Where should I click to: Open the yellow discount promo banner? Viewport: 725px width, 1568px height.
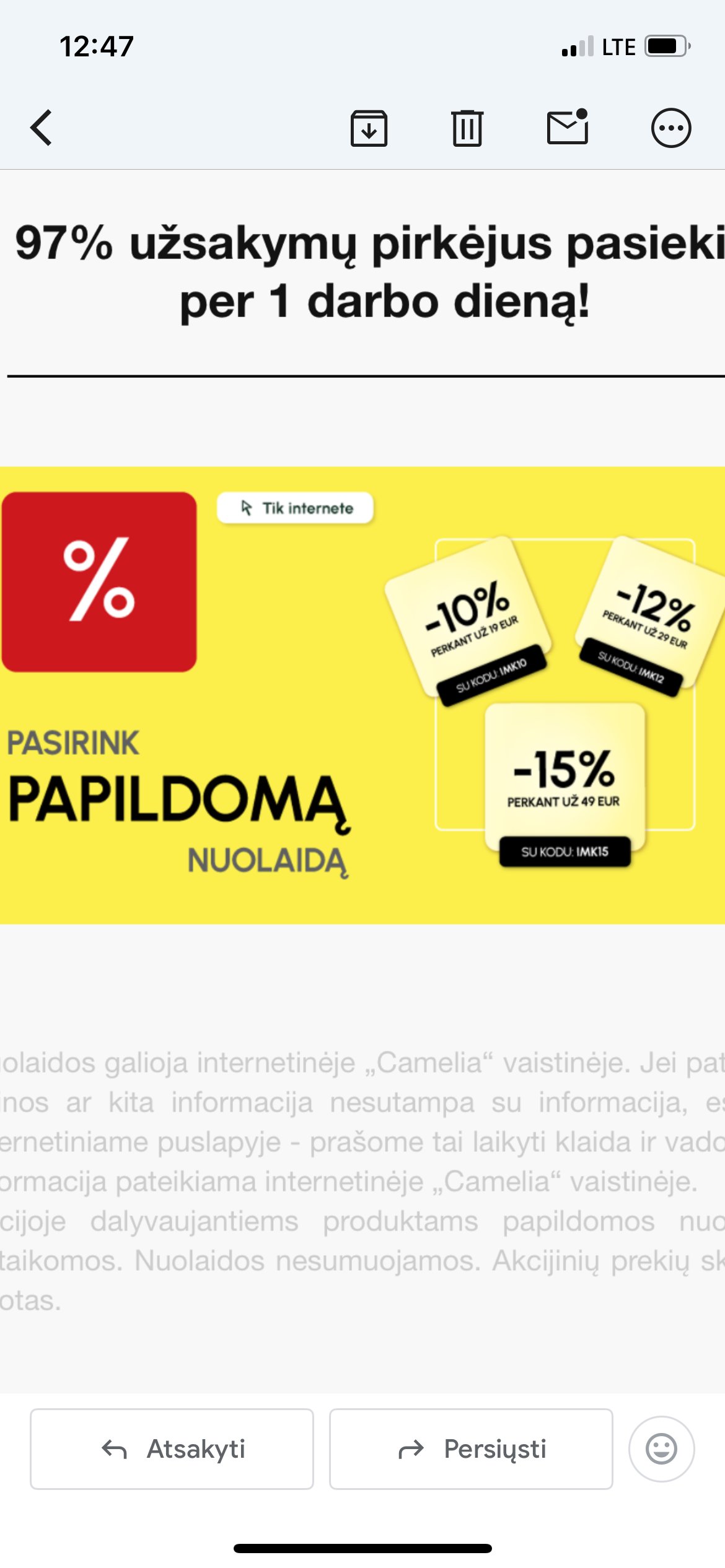pos(362,695)
